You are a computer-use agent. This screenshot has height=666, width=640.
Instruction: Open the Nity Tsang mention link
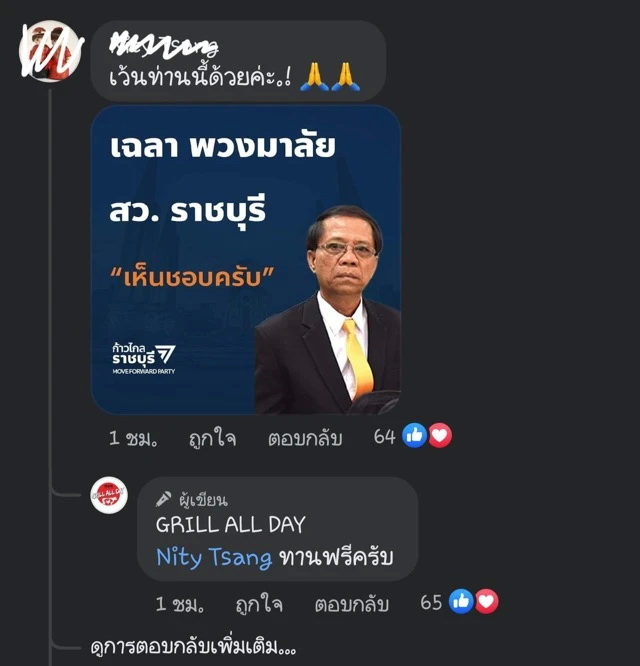[x=214, y=558]
